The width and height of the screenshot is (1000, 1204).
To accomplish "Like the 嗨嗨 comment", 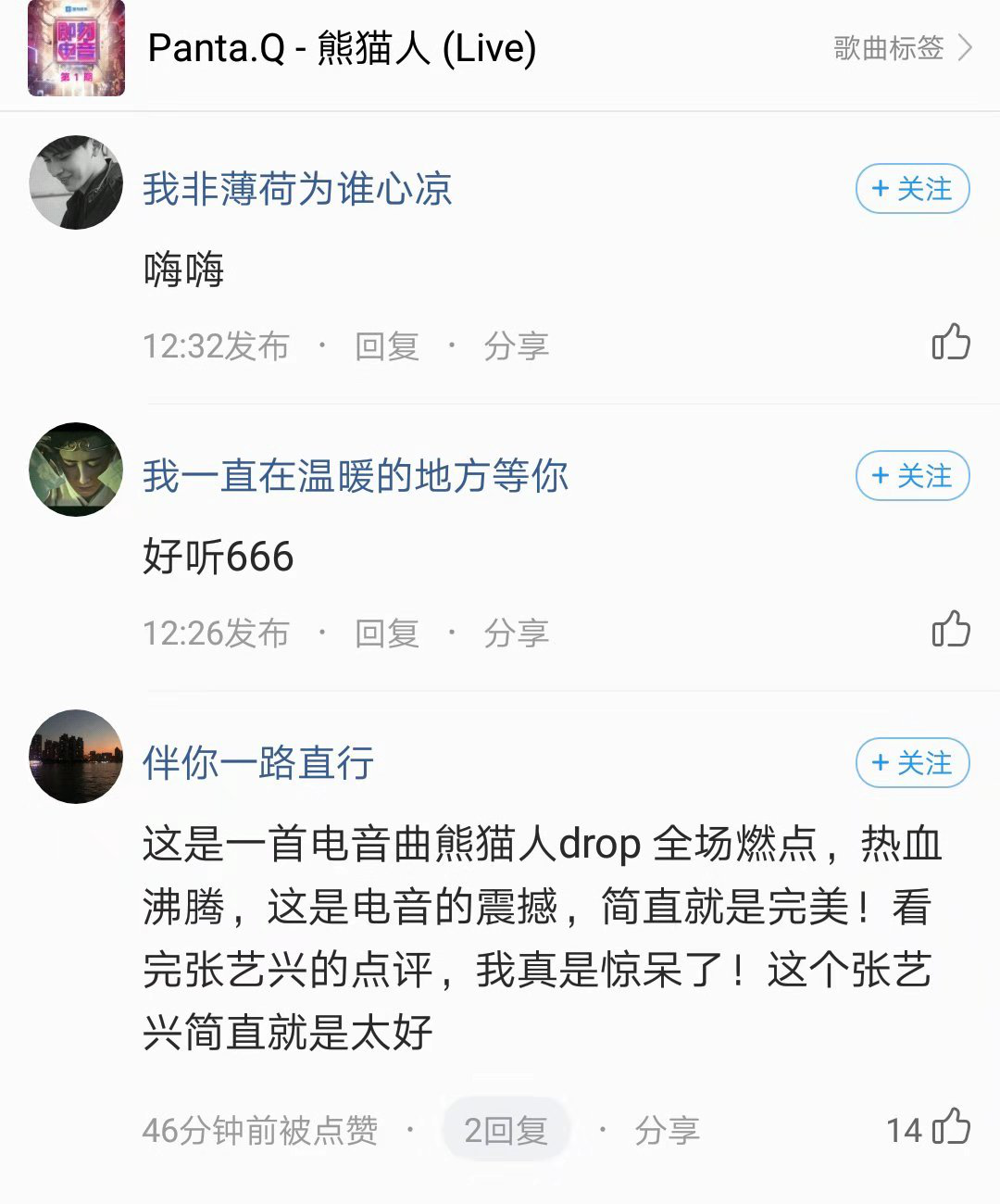I will tap(950, 343).
